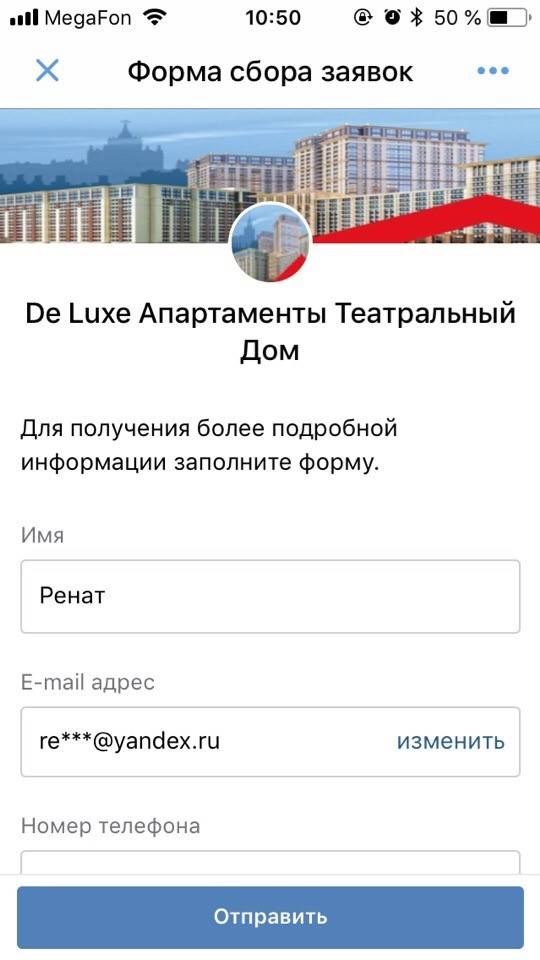Screen dimensions: 540x960
Task: Open the three-dot overflow menu
Action: [493, 71]
